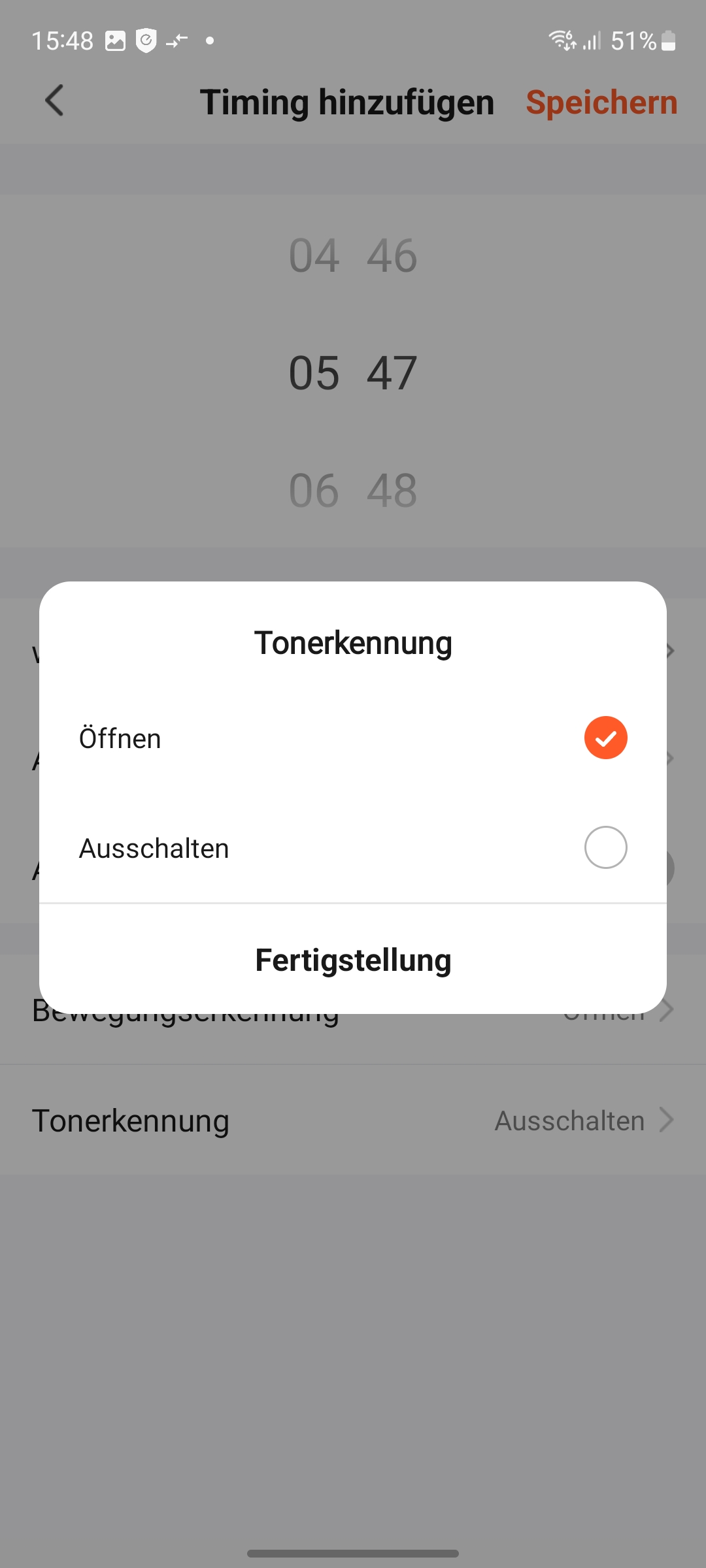Go back using the top arrow

click(x=55, y=101)
